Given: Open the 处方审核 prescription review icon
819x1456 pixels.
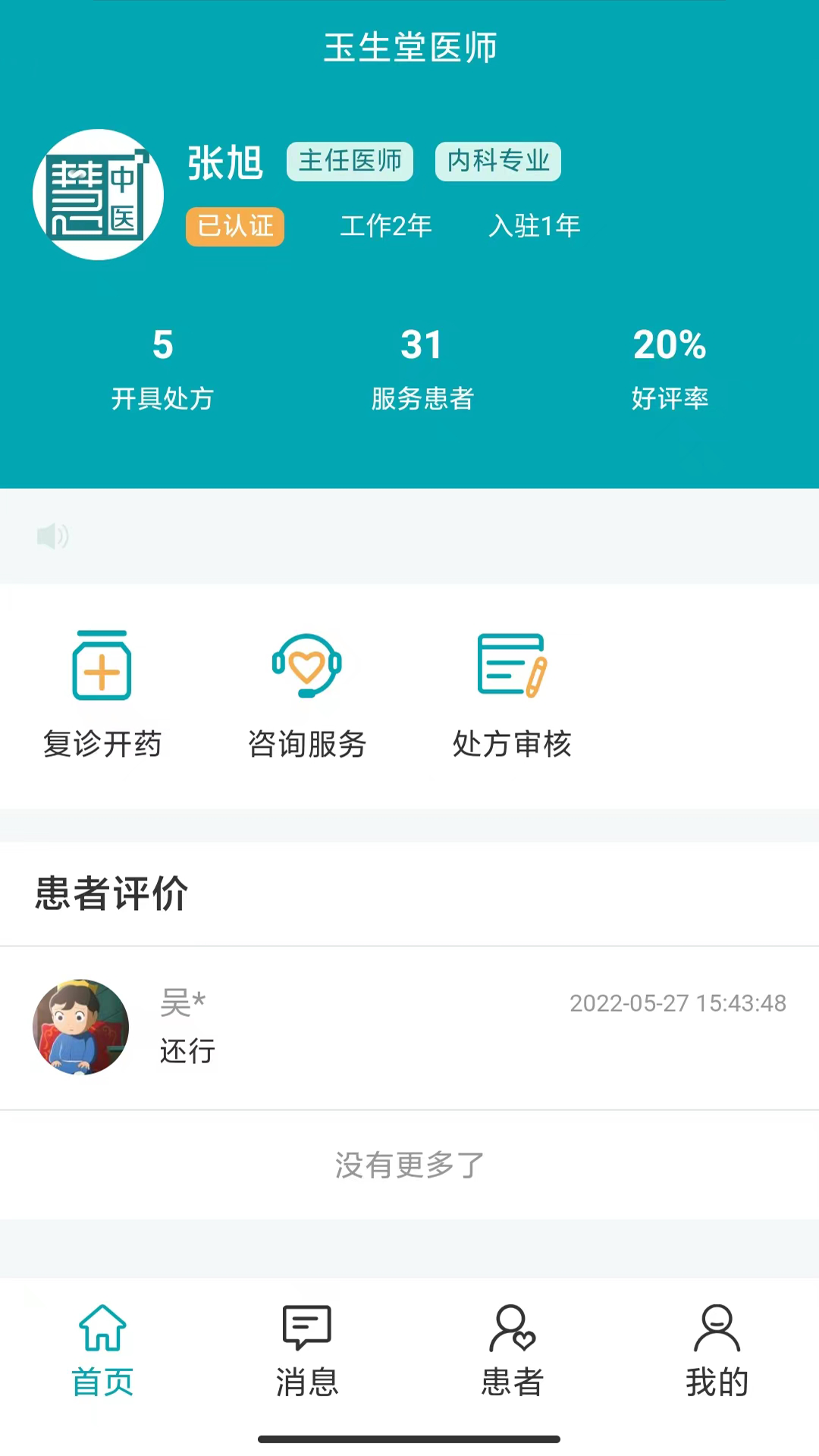Looking at the screenshot, I should pos(511,667).
